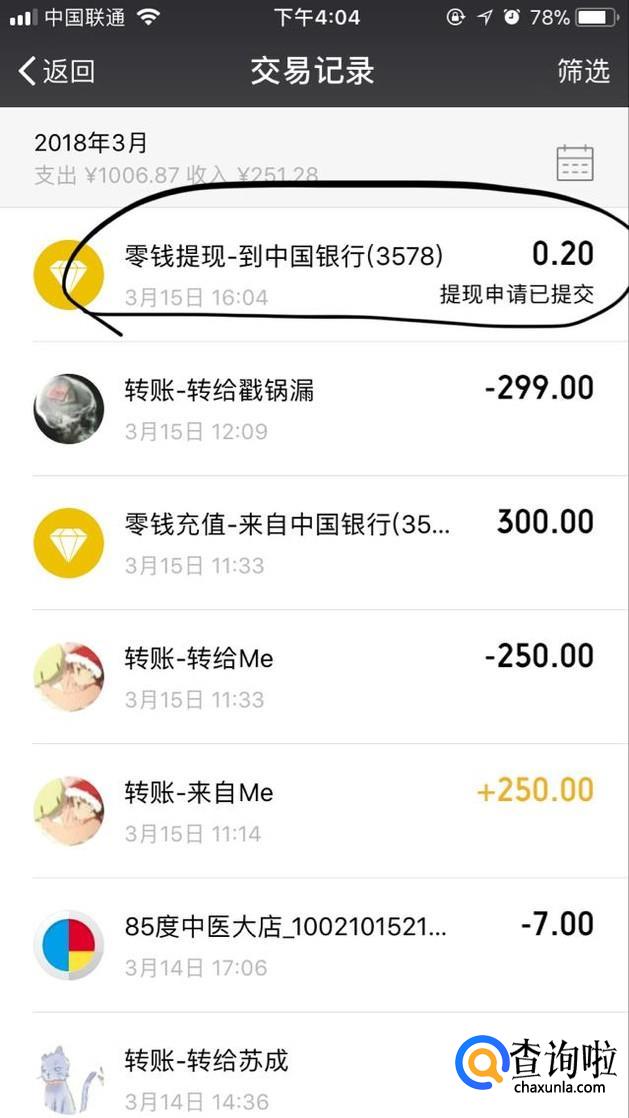
Task: View the 转账-转给戳锅漏 transaction
Action: [330, 408]
